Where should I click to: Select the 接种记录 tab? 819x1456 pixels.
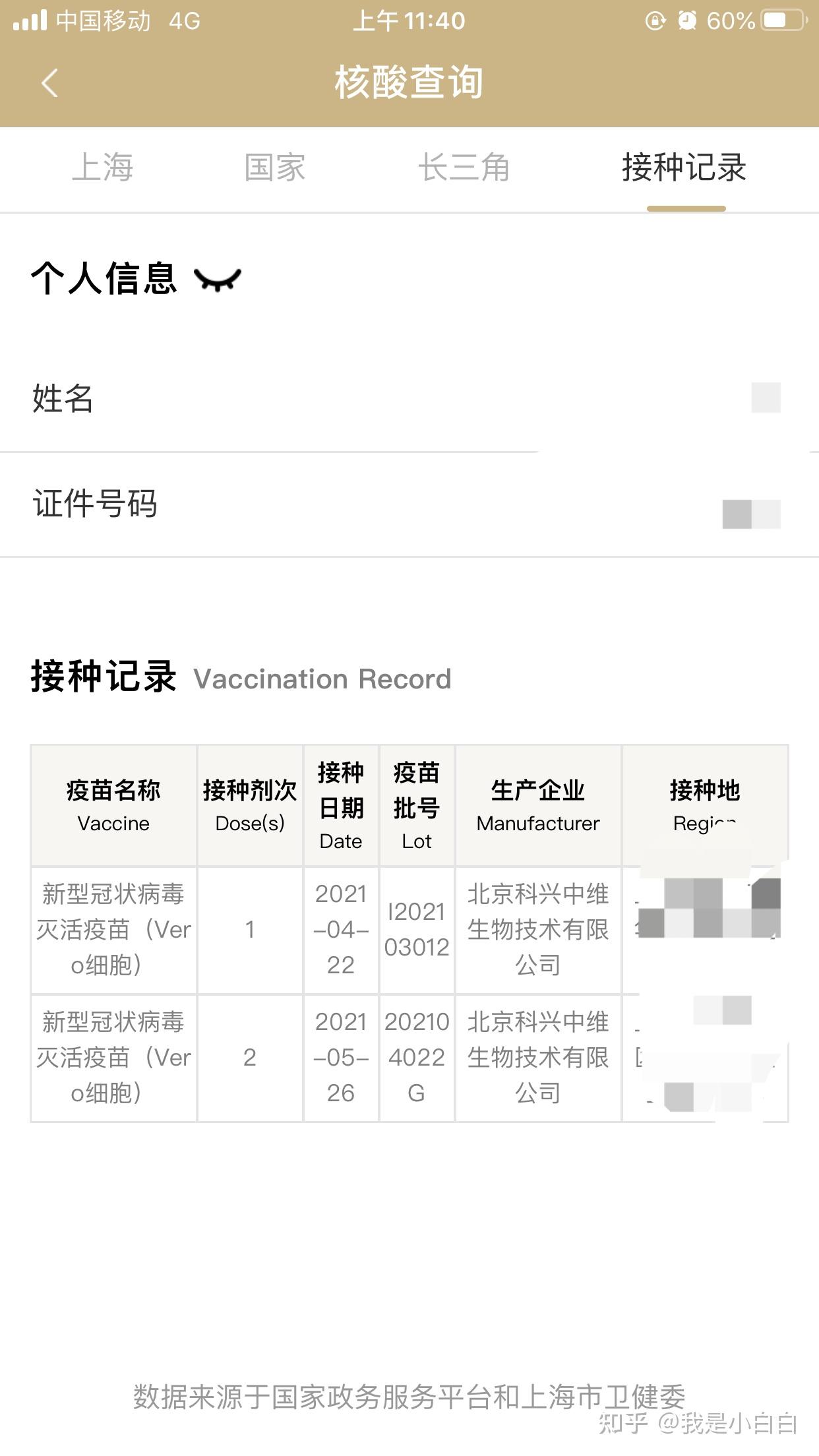pyautogui.click(x=684, y=167)
